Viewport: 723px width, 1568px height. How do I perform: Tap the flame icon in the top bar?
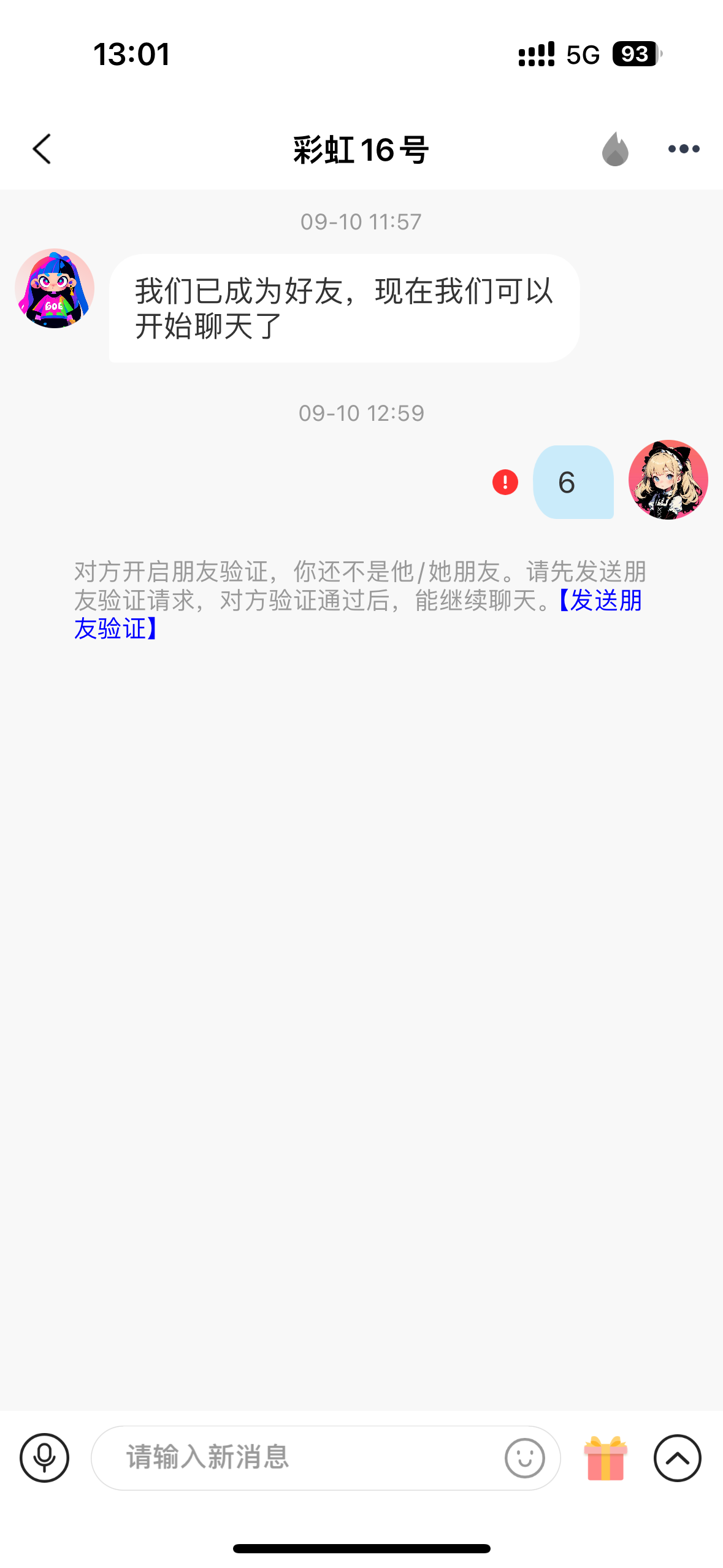tap(616, 148)
